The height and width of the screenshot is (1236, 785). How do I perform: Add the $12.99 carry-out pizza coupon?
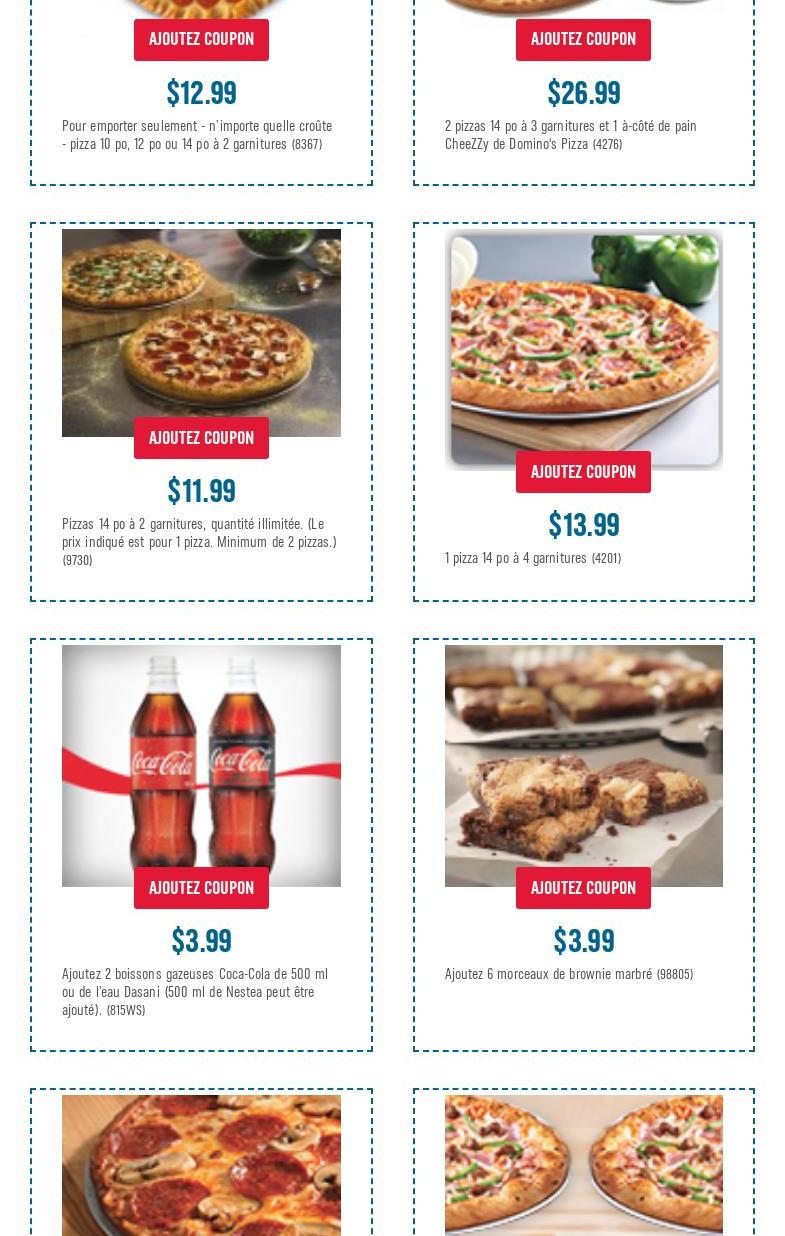[x=201, y=40]
